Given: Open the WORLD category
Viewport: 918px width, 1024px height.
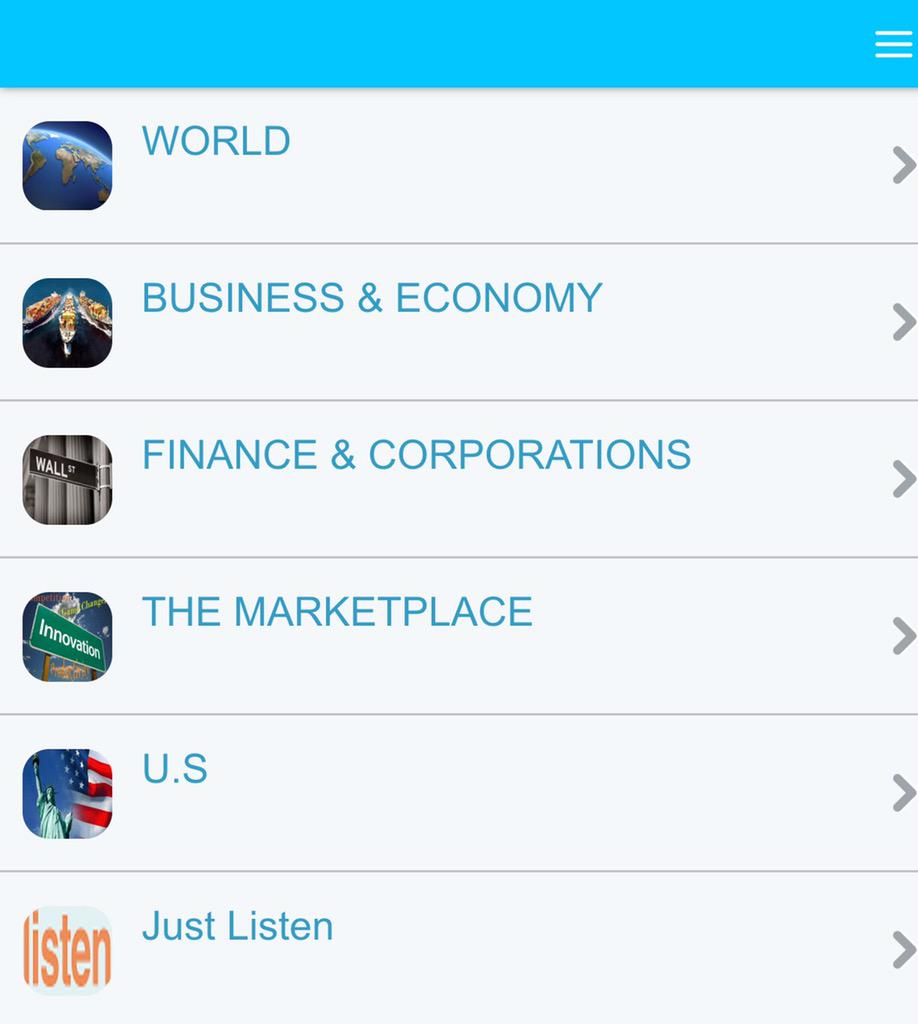Looking at the screenshot, I should tap(459, 165).
